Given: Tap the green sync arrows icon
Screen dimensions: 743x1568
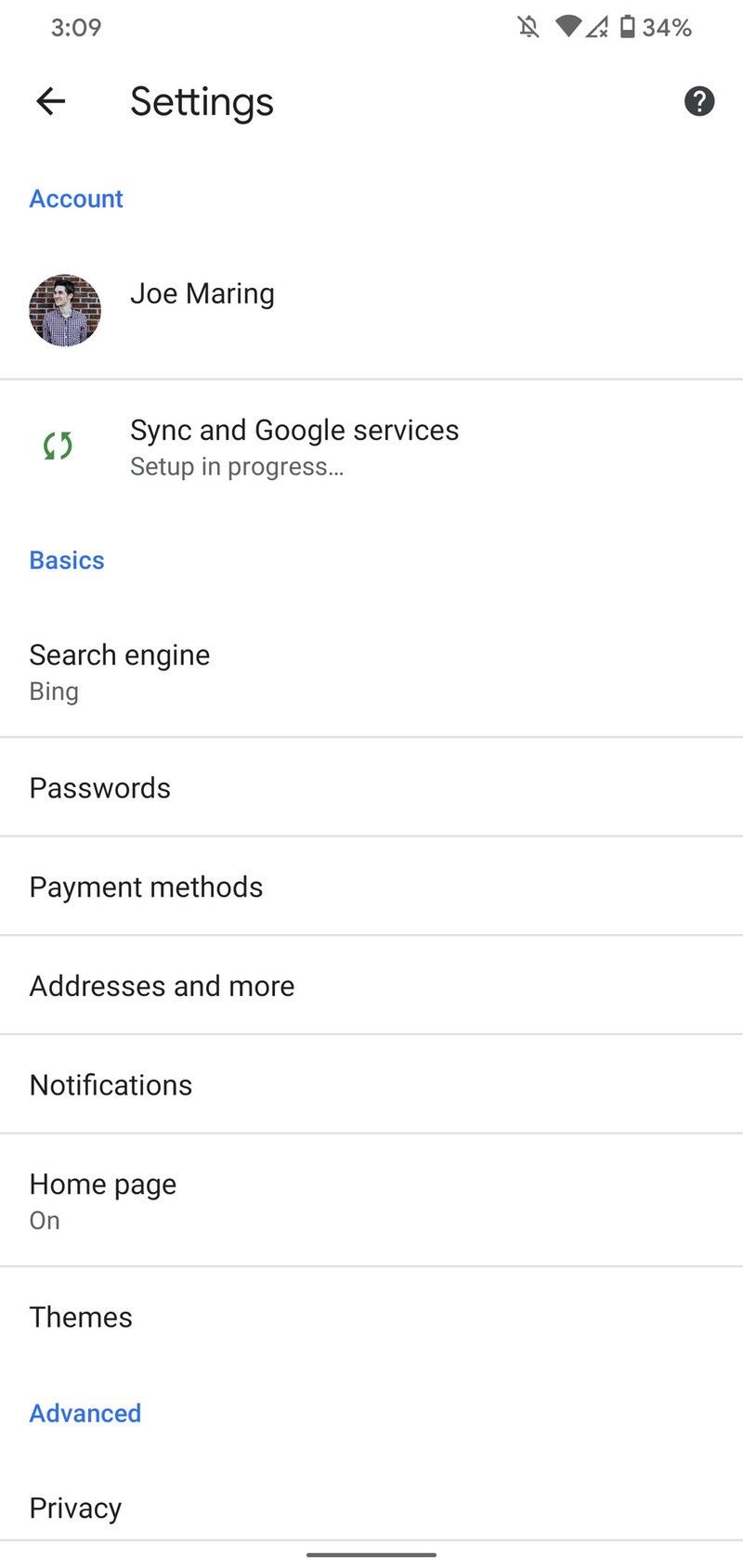Looking at the screenshot, I should 58,447.
